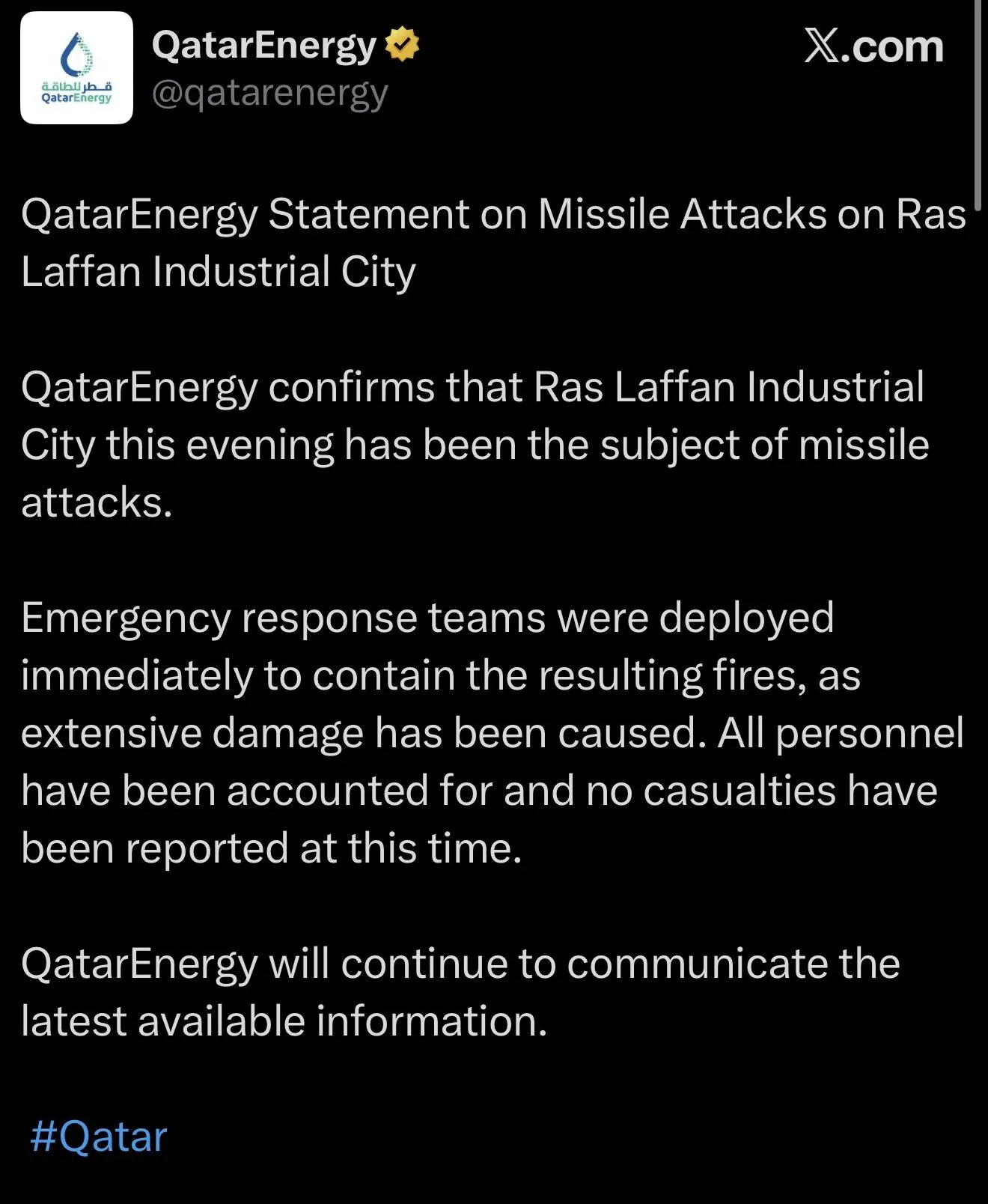Open the @qatarenergy account handle
Image resolution: width=988 pixels, height=1204 pixels.
pyautogui.click(x=269, y=94)
